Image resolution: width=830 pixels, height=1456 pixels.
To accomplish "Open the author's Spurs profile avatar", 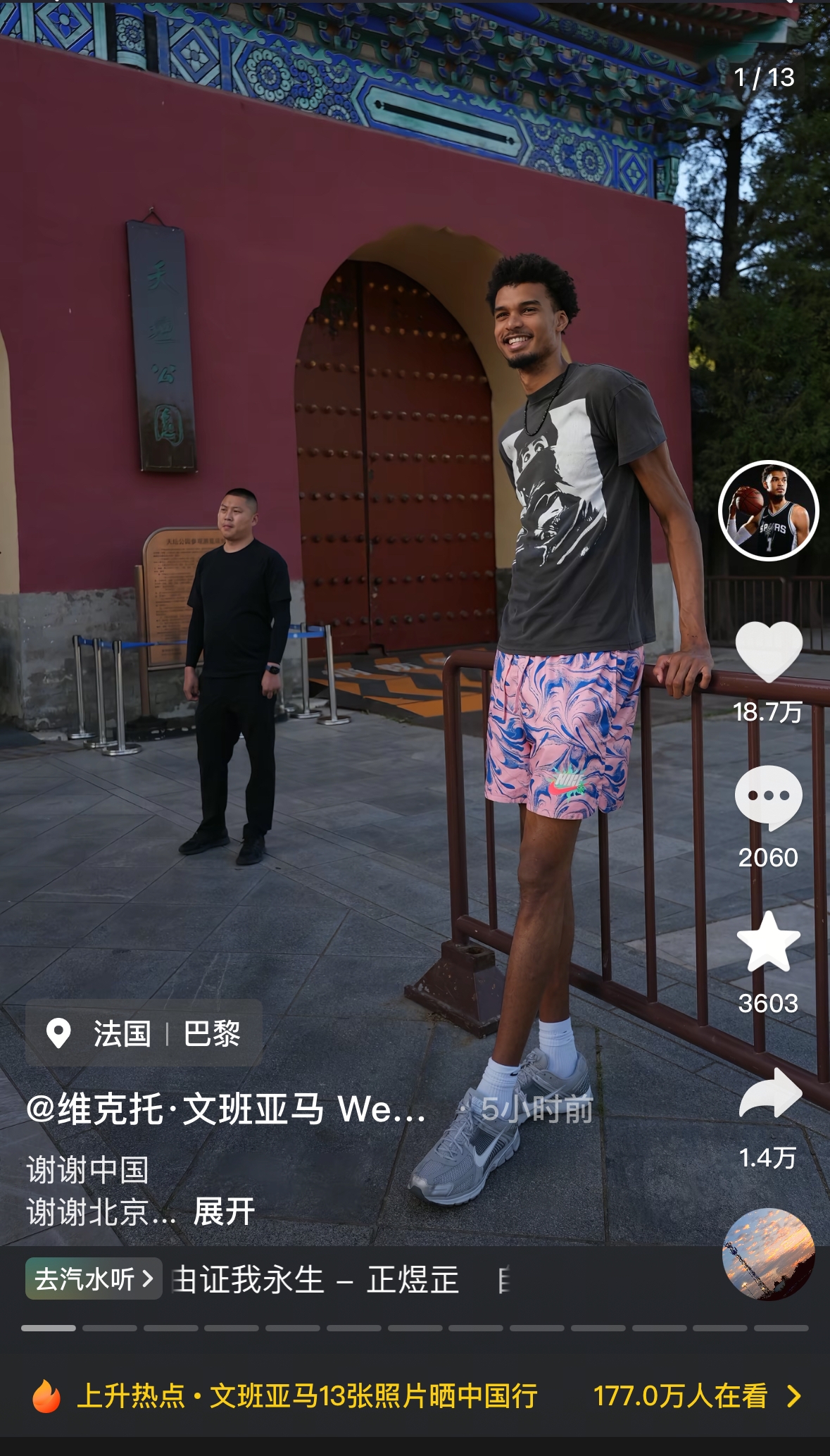I will 768,511.
